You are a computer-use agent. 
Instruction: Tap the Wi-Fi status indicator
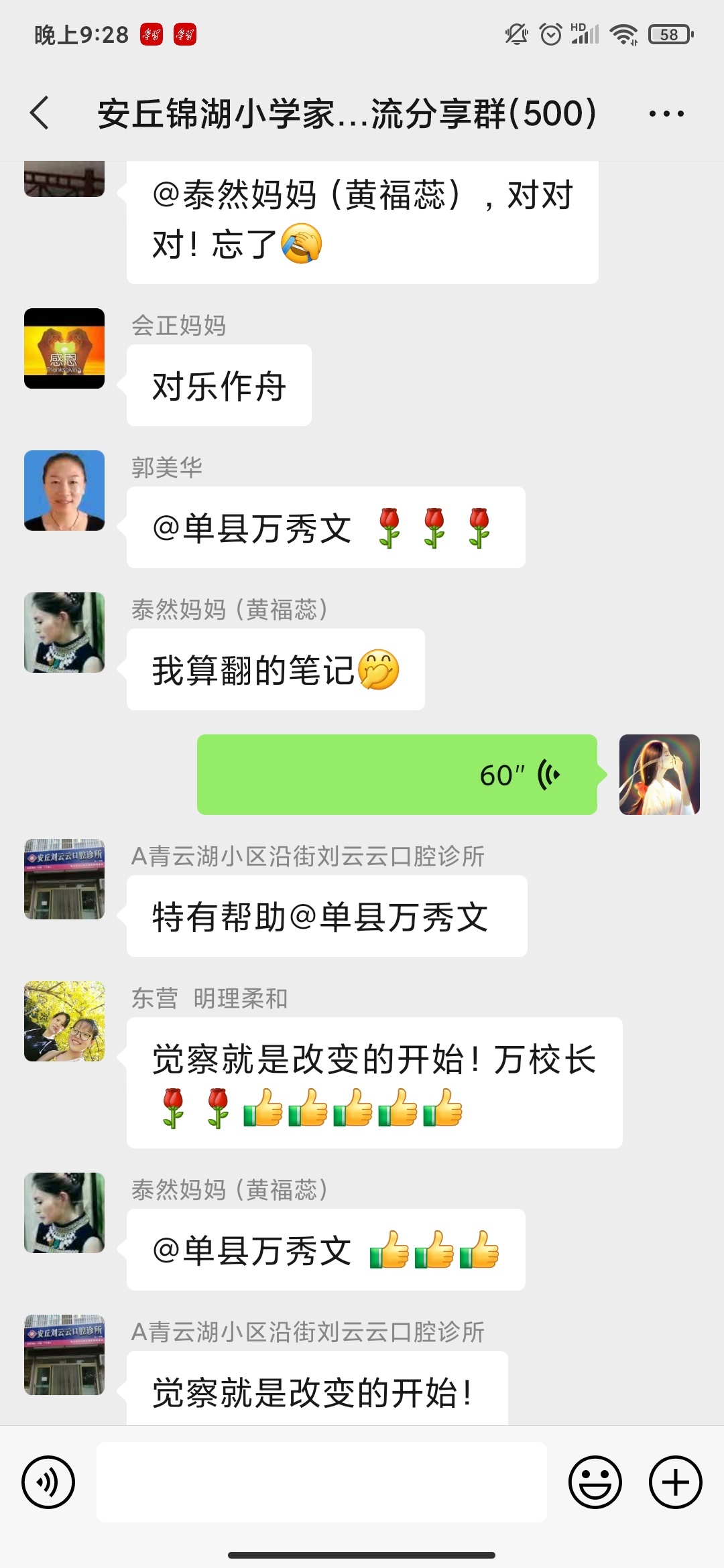tap(623, 34)
